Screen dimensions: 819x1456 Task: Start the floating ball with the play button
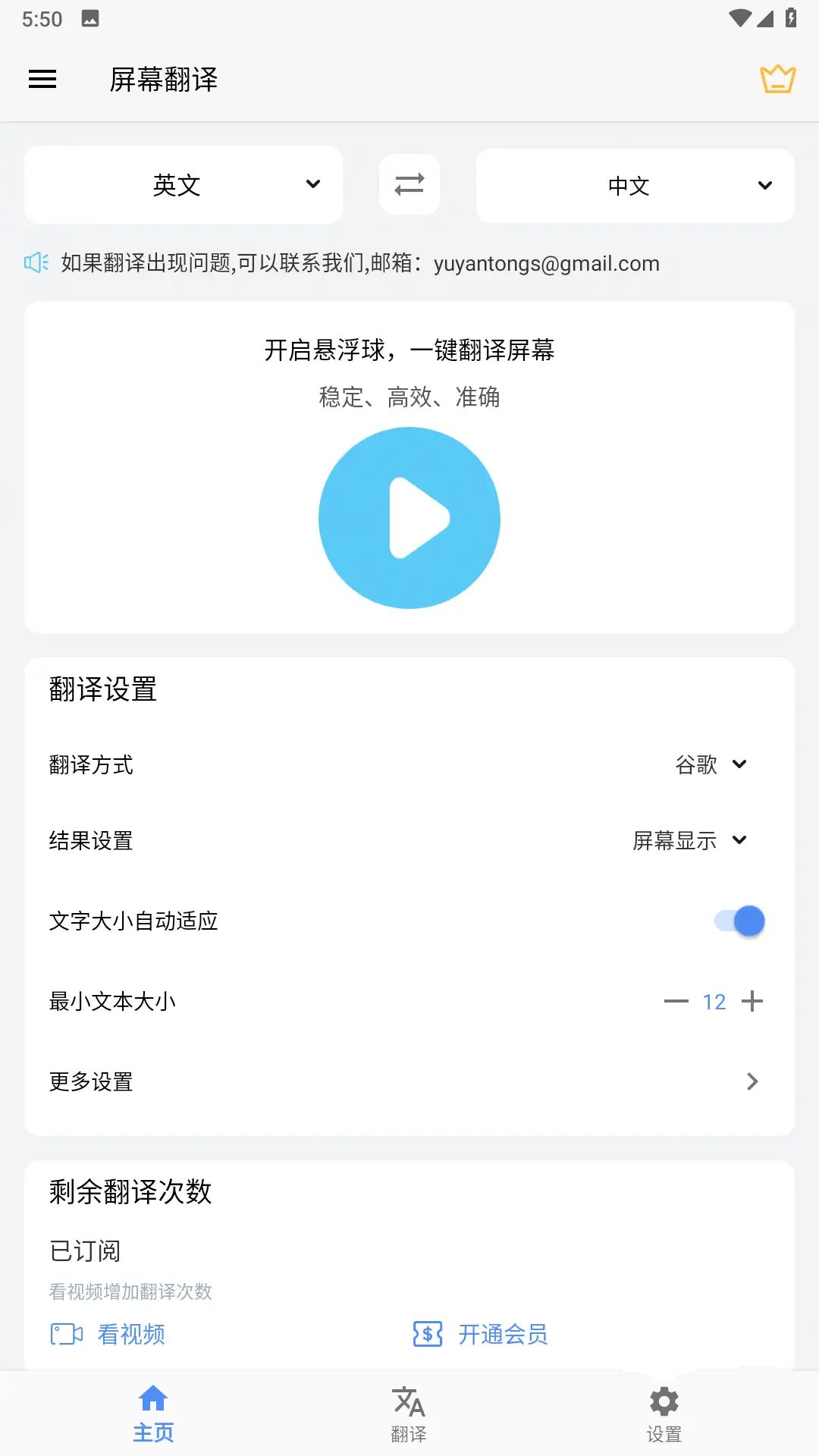click(x=409, y=518)
